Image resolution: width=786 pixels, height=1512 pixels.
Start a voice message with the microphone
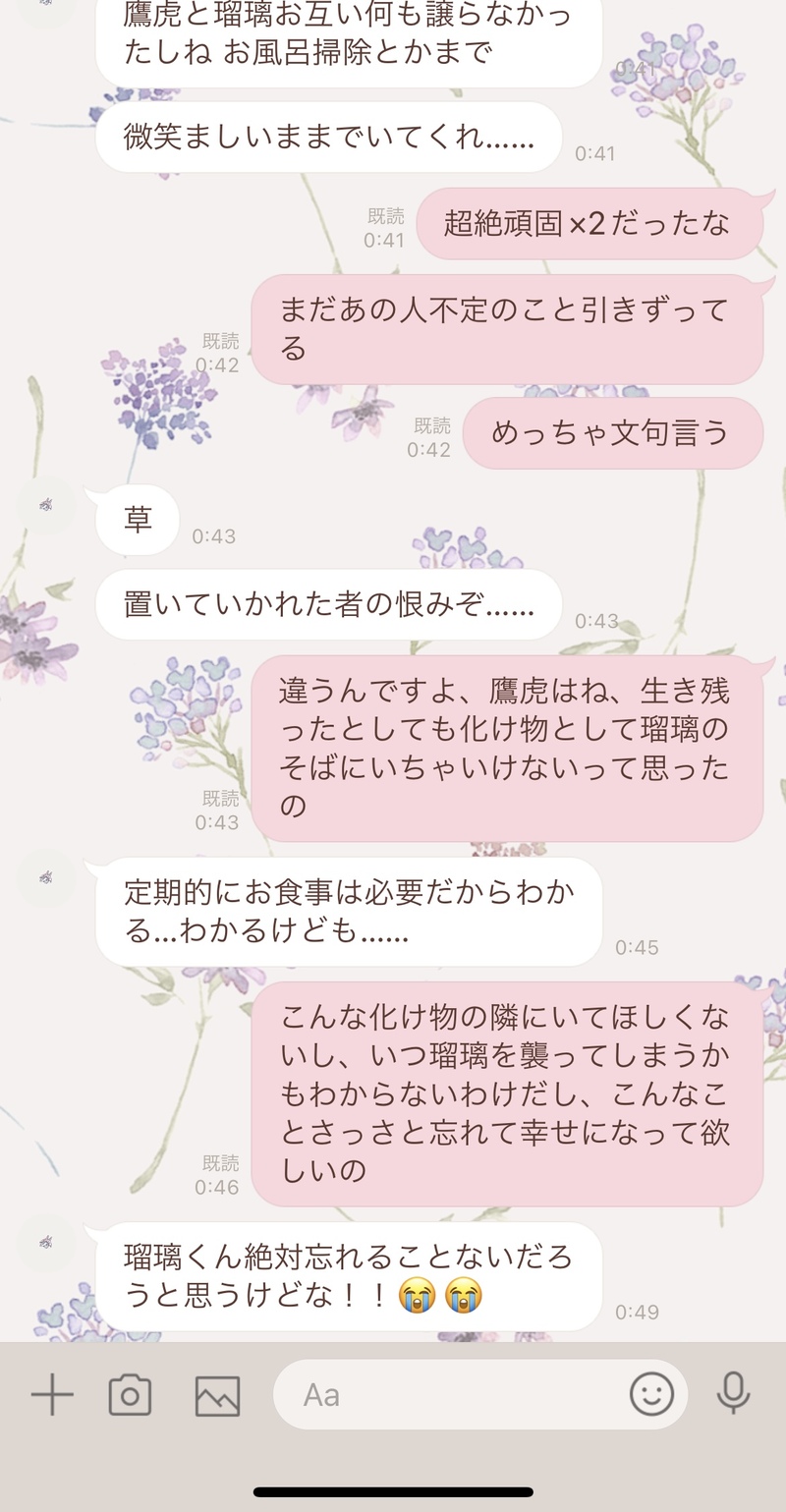733,1394
